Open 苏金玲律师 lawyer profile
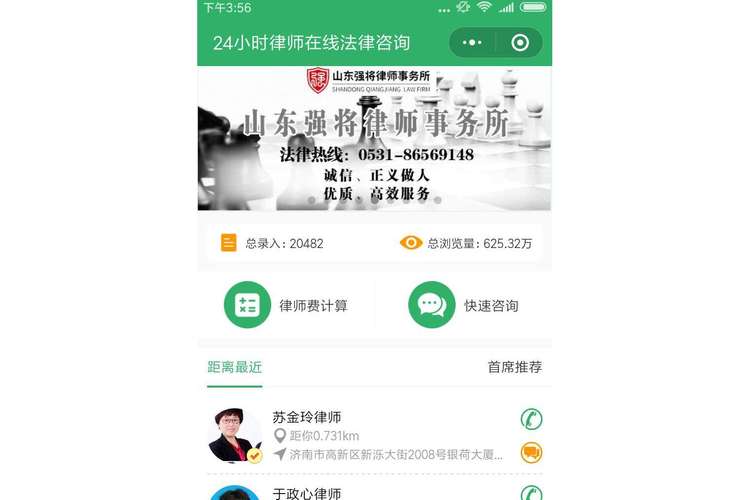750x500 pixels. tap(306, 417)
